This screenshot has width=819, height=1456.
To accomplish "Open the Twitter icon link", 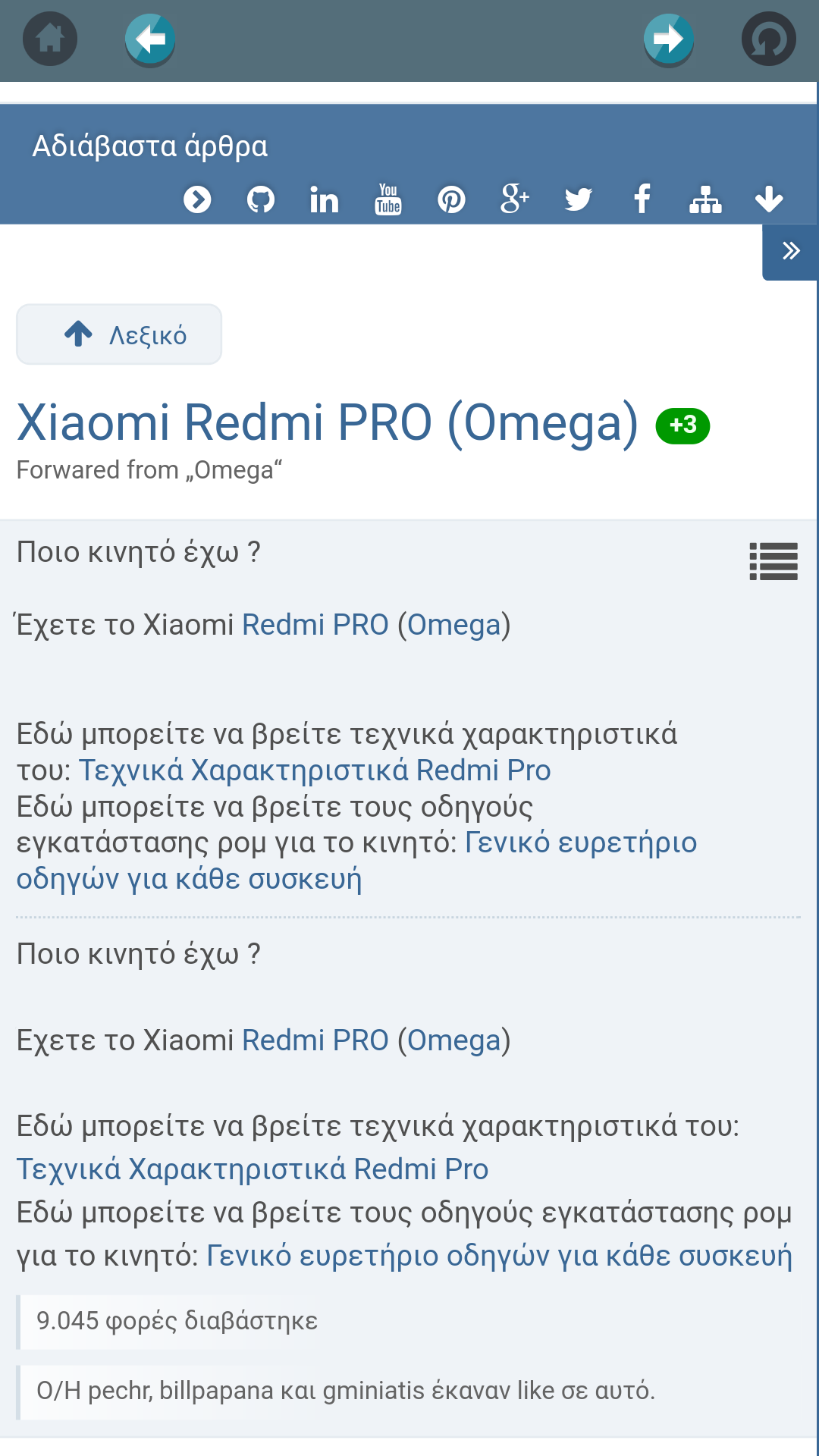I will click(578, 199).
